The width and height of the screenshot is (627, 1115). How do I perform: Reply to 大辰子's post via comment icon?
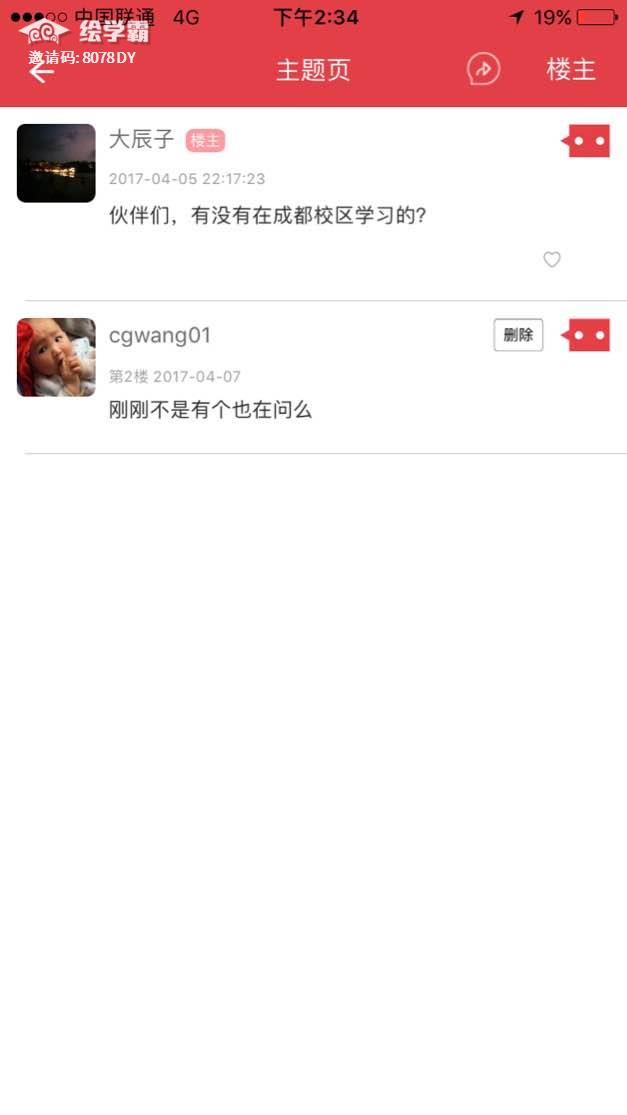click(x=586, y=141)
